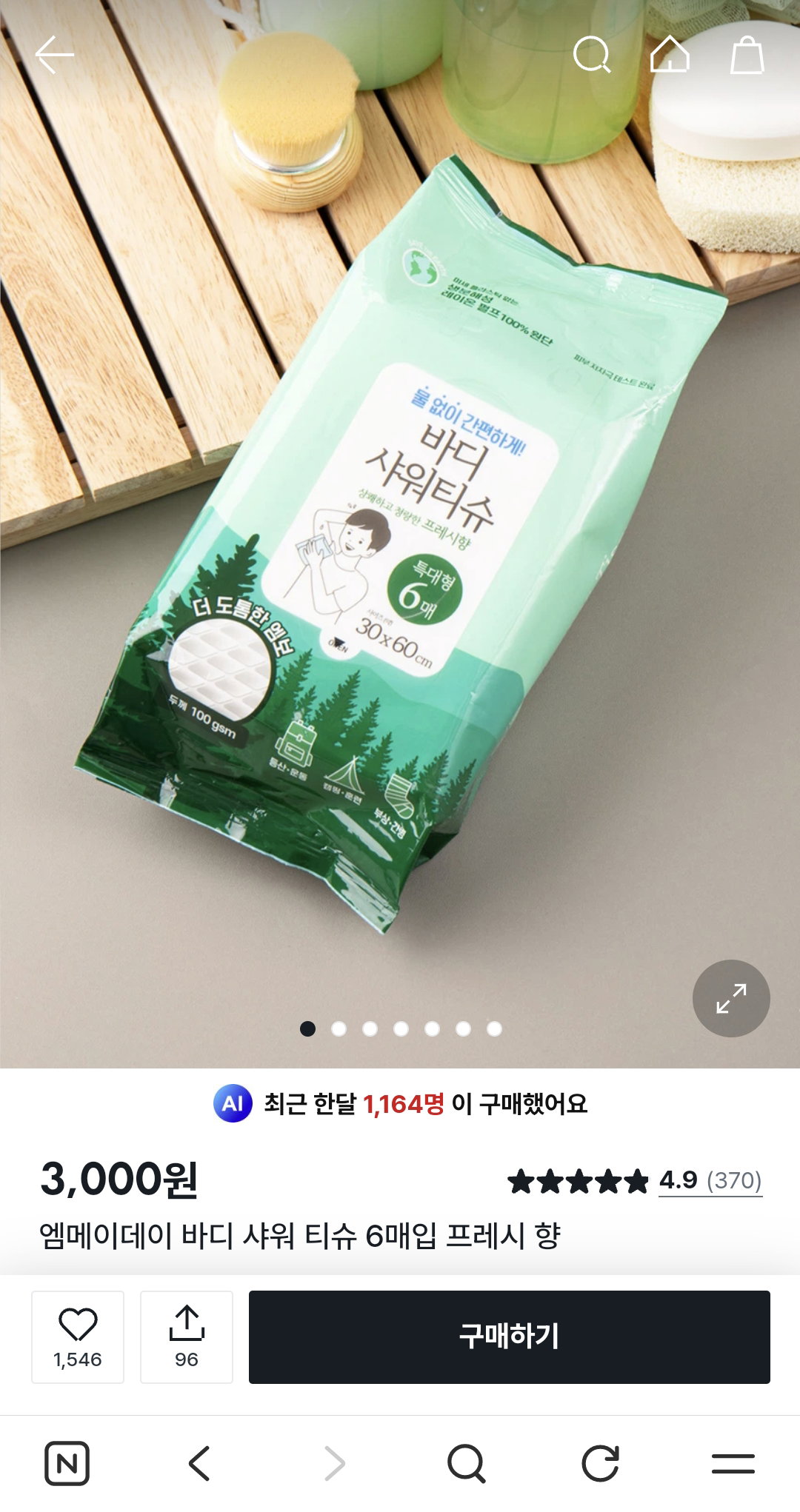Image resolution: width=800 pixels, height=1512 pixels.
Task: Open the browser search in bottom toolbar
Action: coord(467,1463)
